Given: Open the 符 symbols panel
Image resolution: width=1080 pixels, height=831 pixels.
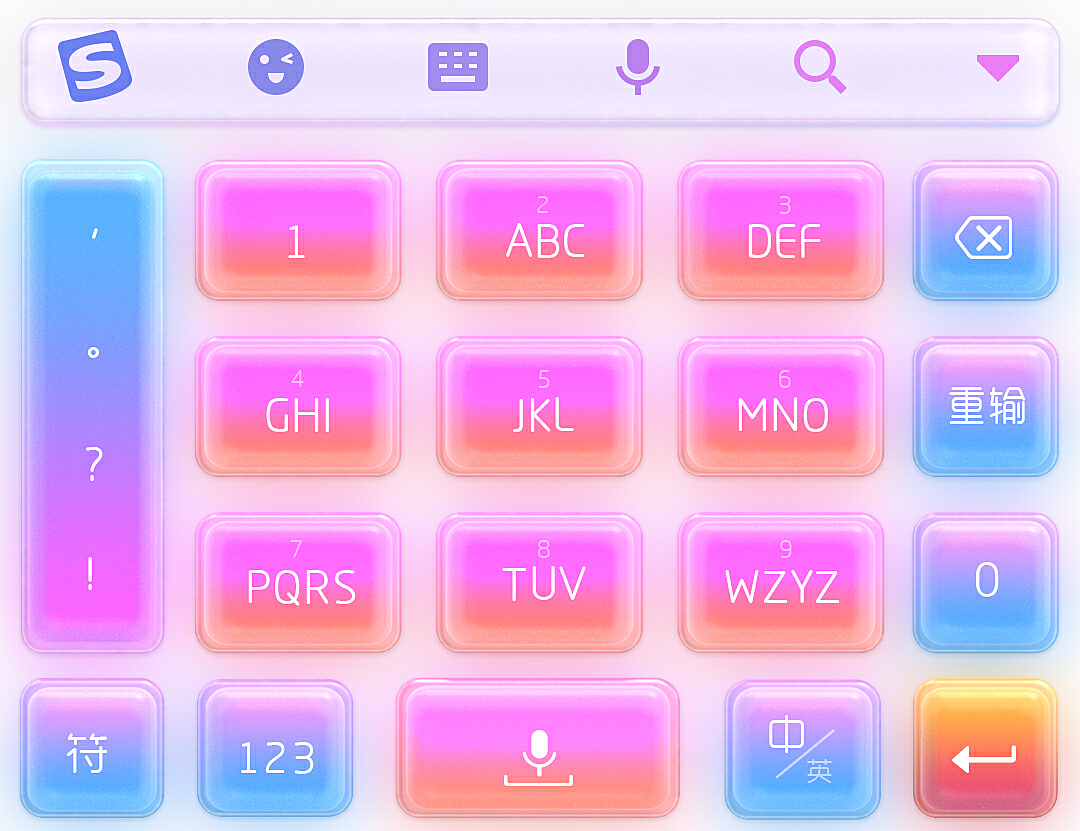Looking at the screenshot, I should click(91, 749).
